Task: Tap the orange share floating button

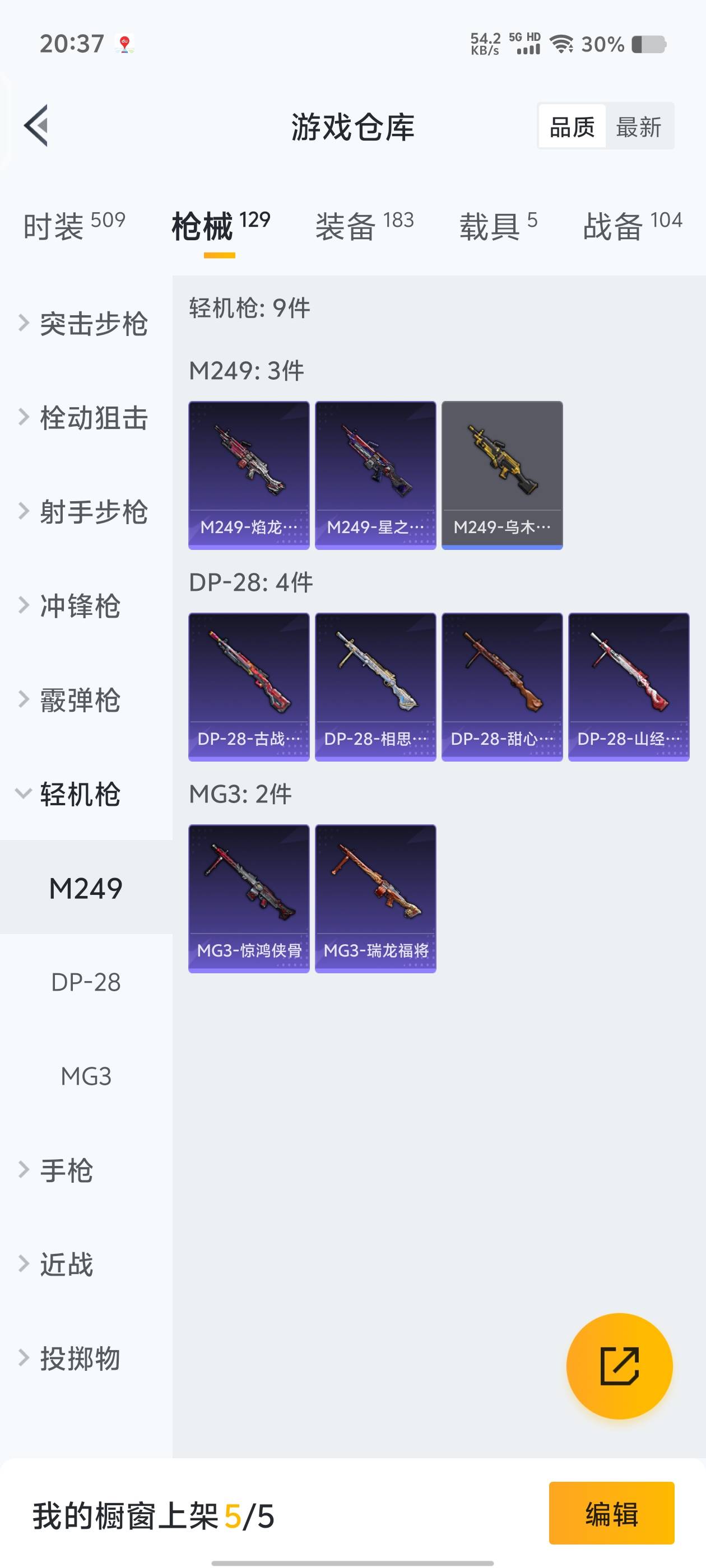Action: [619, 1366]
